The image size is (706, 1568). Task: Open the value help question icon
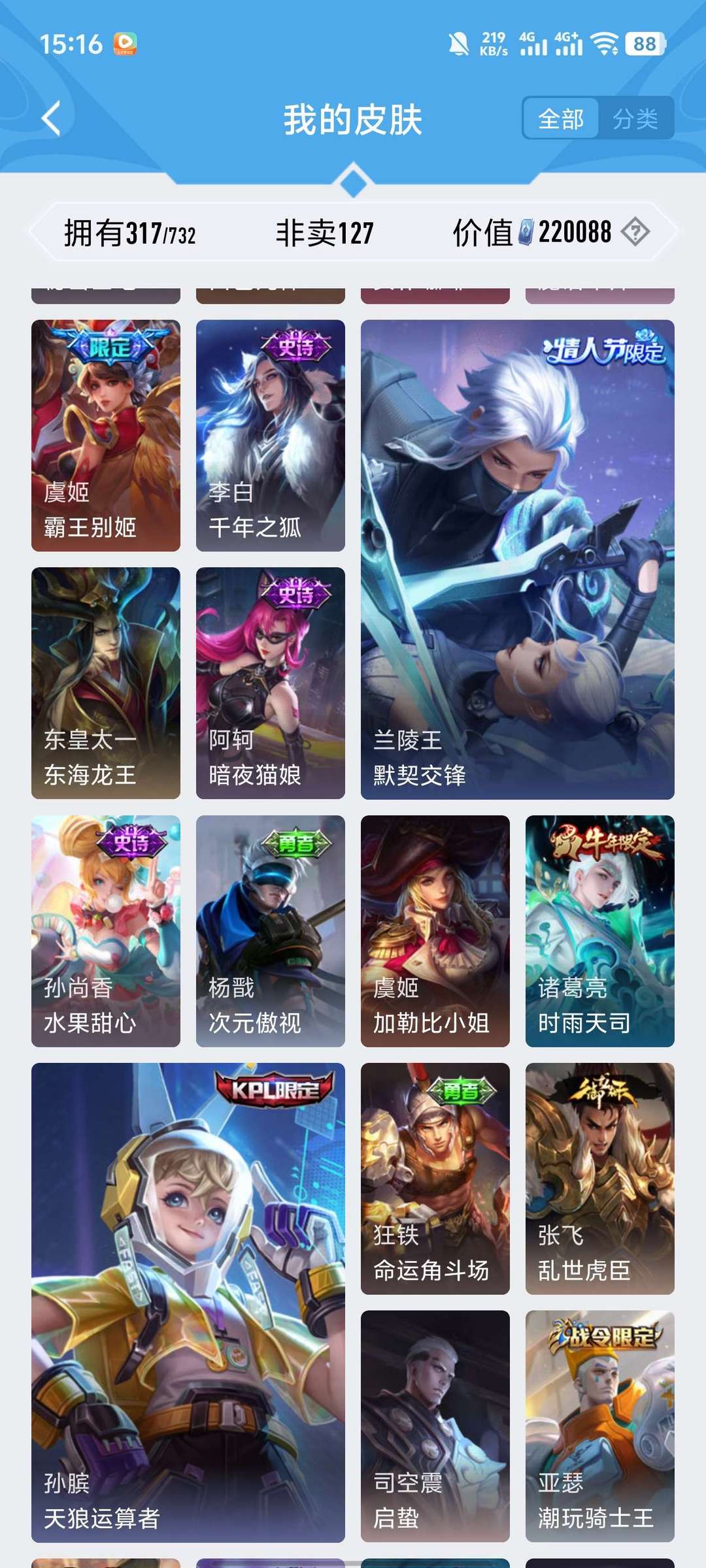[x=635, y=232]
